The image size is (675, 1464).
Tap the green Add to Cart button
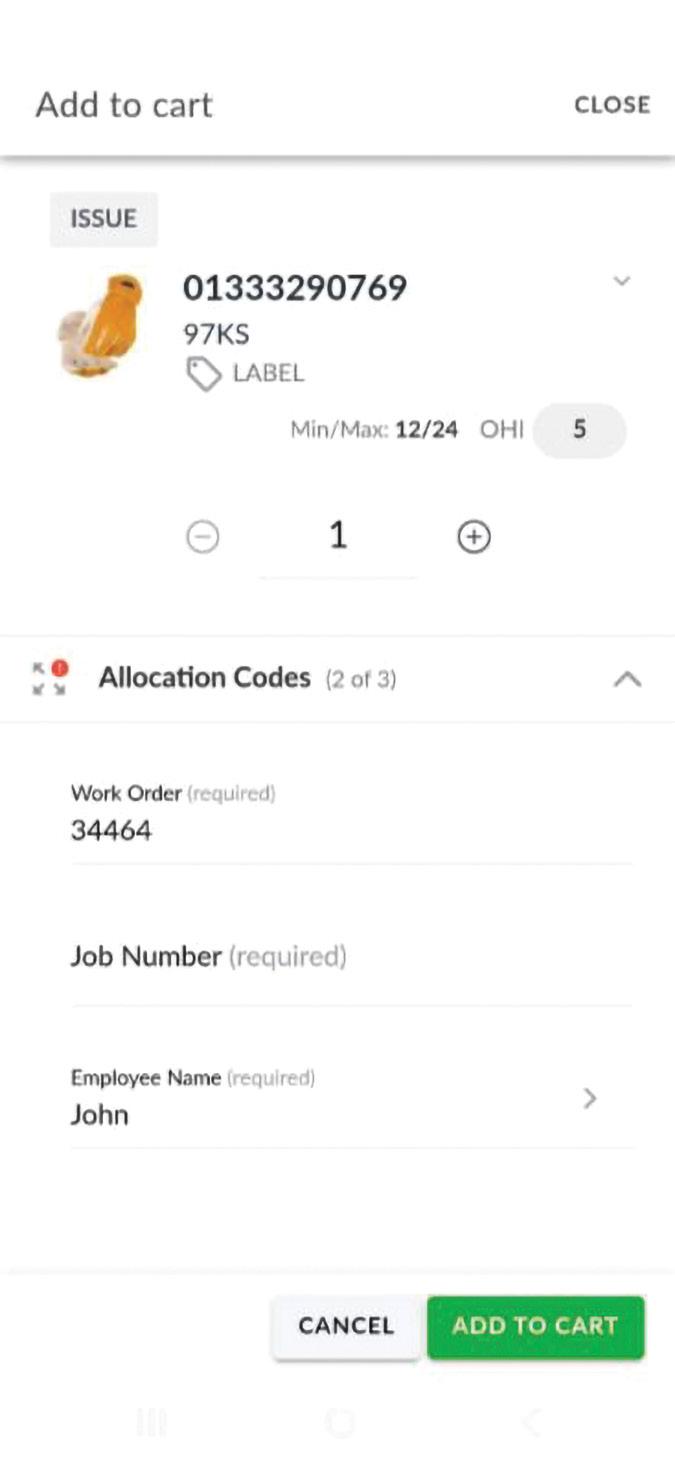(x=535, y=1326)
